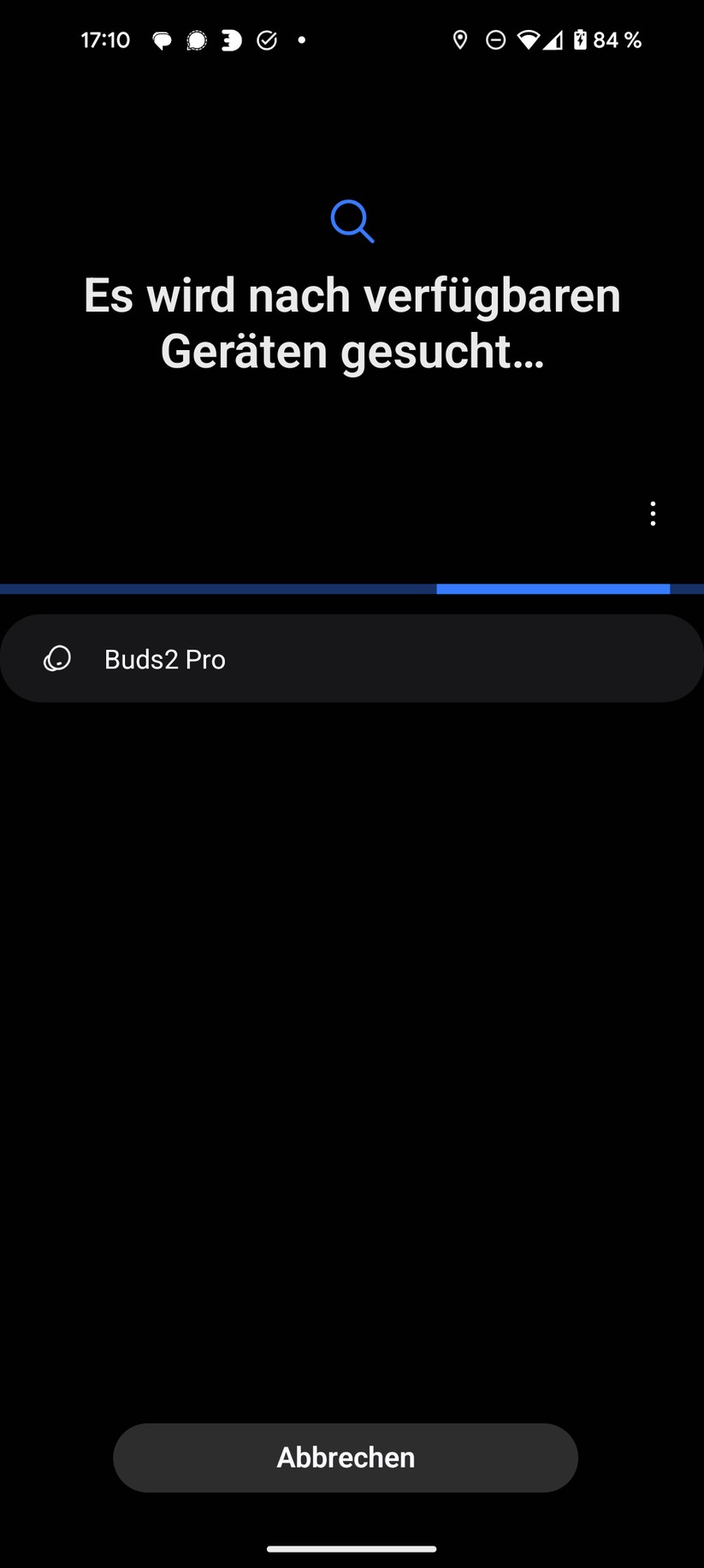The width and height of the screenshot is (704, 1568).
Task: Select the checkmark notification icon
Action: pos(268,39)
